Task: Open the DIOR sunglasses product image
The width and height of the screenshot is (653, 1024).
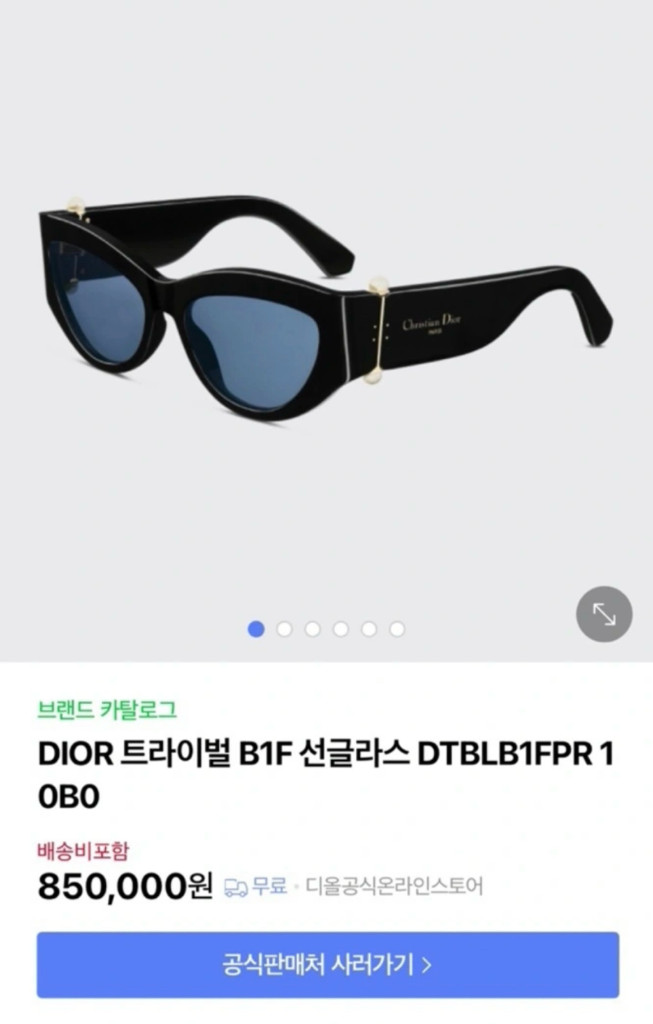Action: click(x=326, y=310)
